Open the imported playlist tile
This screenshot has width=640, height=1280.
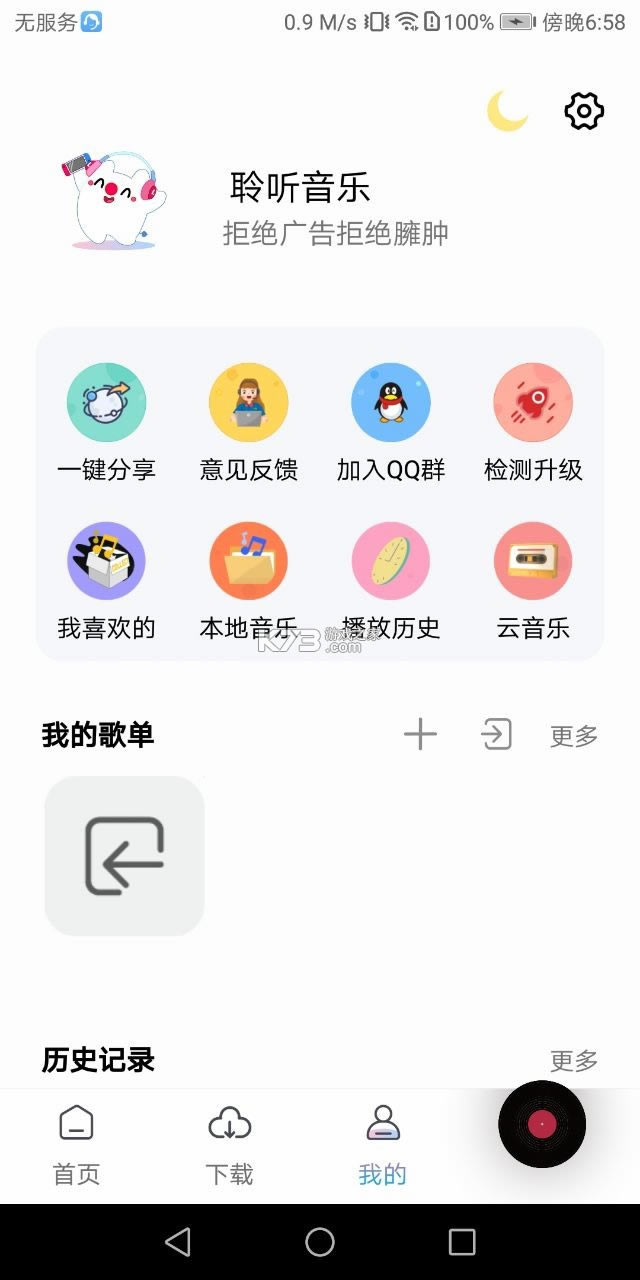pyautogui.click(x=125, y=856)
